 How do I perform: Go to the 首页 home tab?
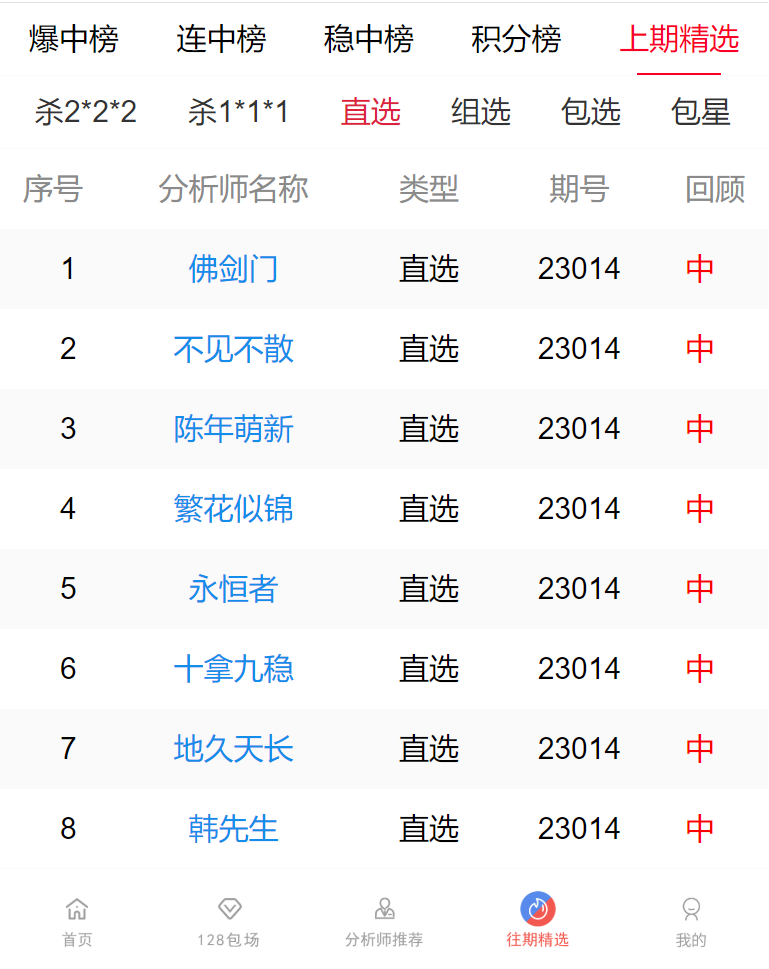77,922
